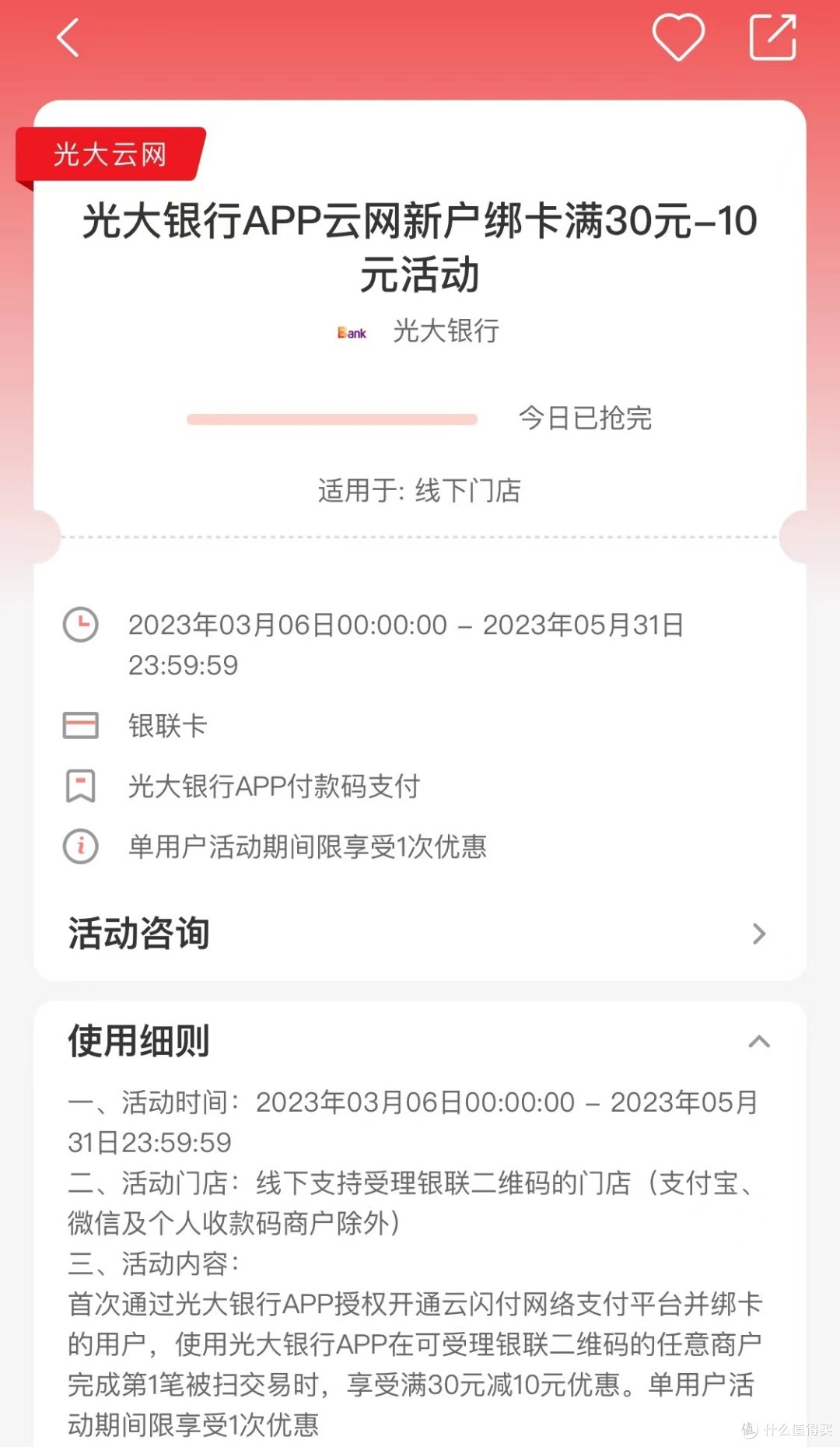Favorite this offer with the heart icon
Viewport: 840px width, 1447px height.
(678, 37)
